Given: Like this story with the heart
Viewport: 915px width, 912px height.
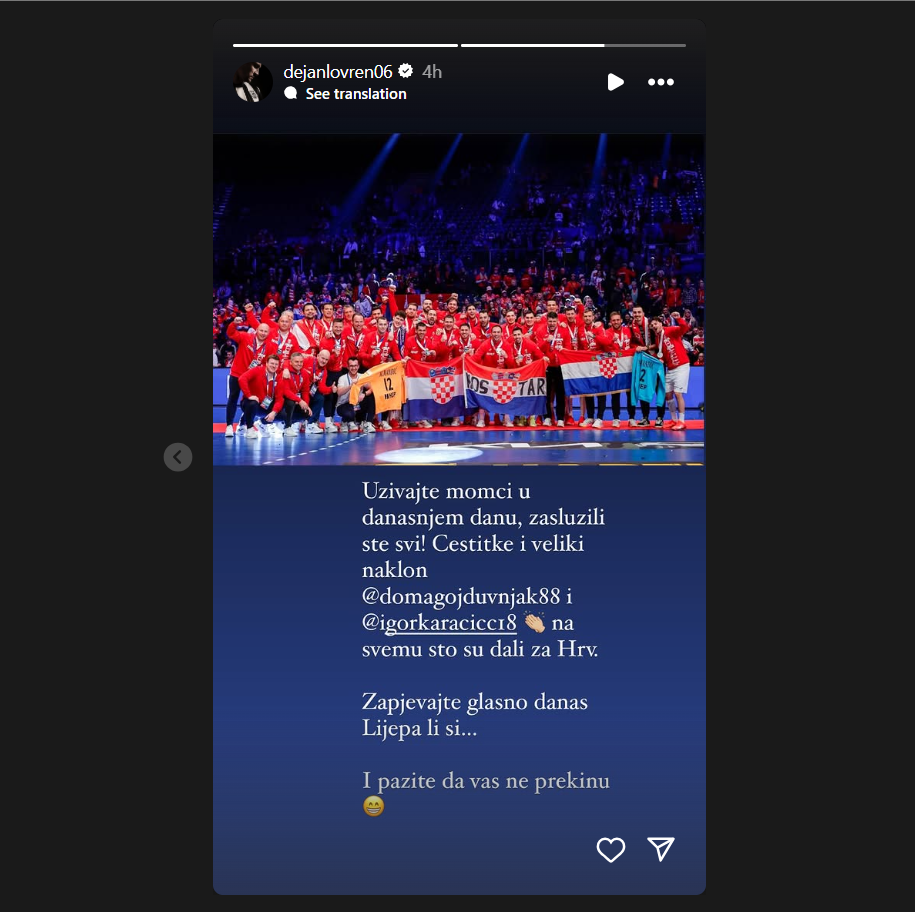Looking at the screenshot, I should 611,850.
